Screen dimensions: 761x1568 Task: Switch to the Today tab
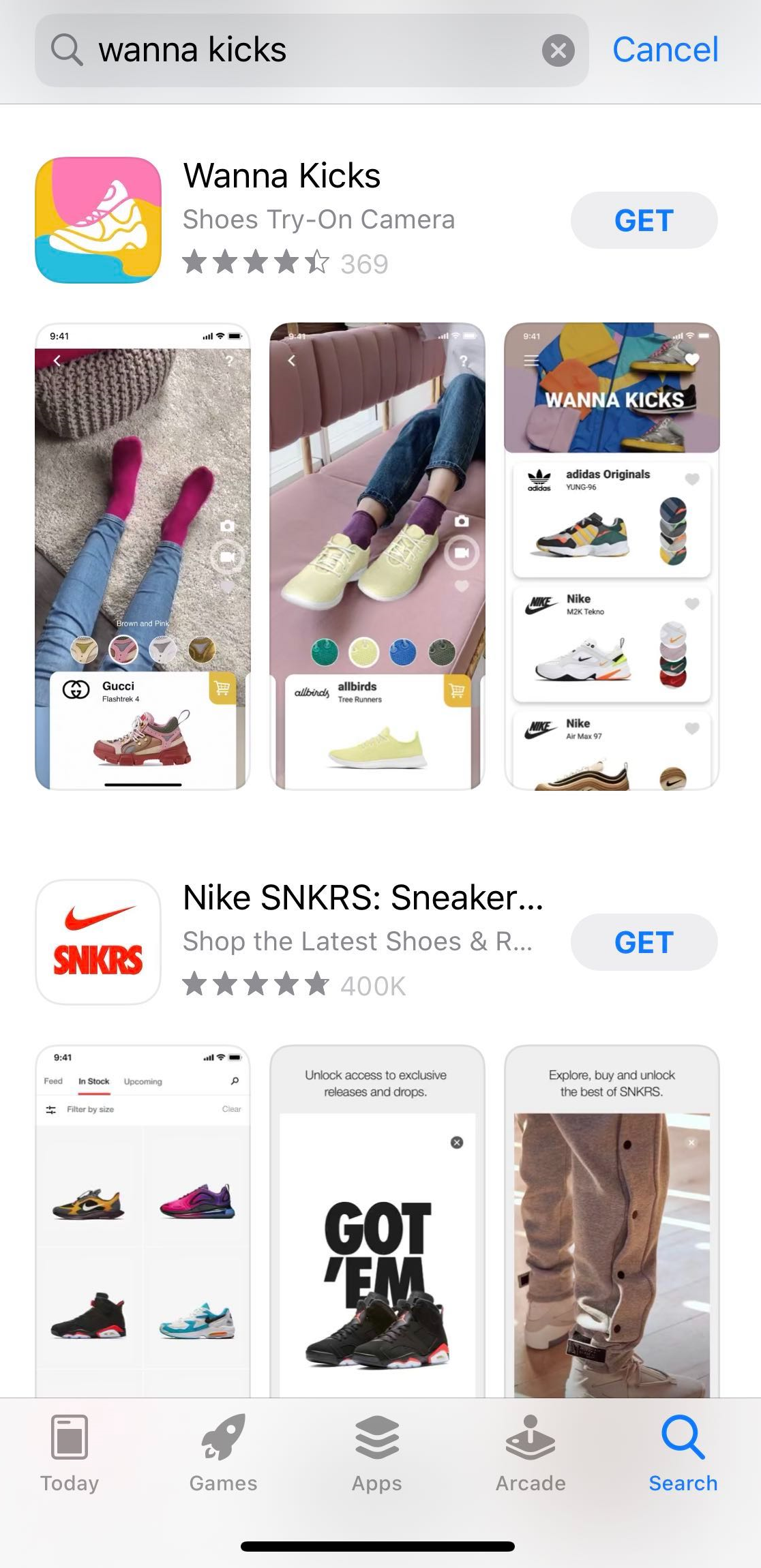point(70,1453)
